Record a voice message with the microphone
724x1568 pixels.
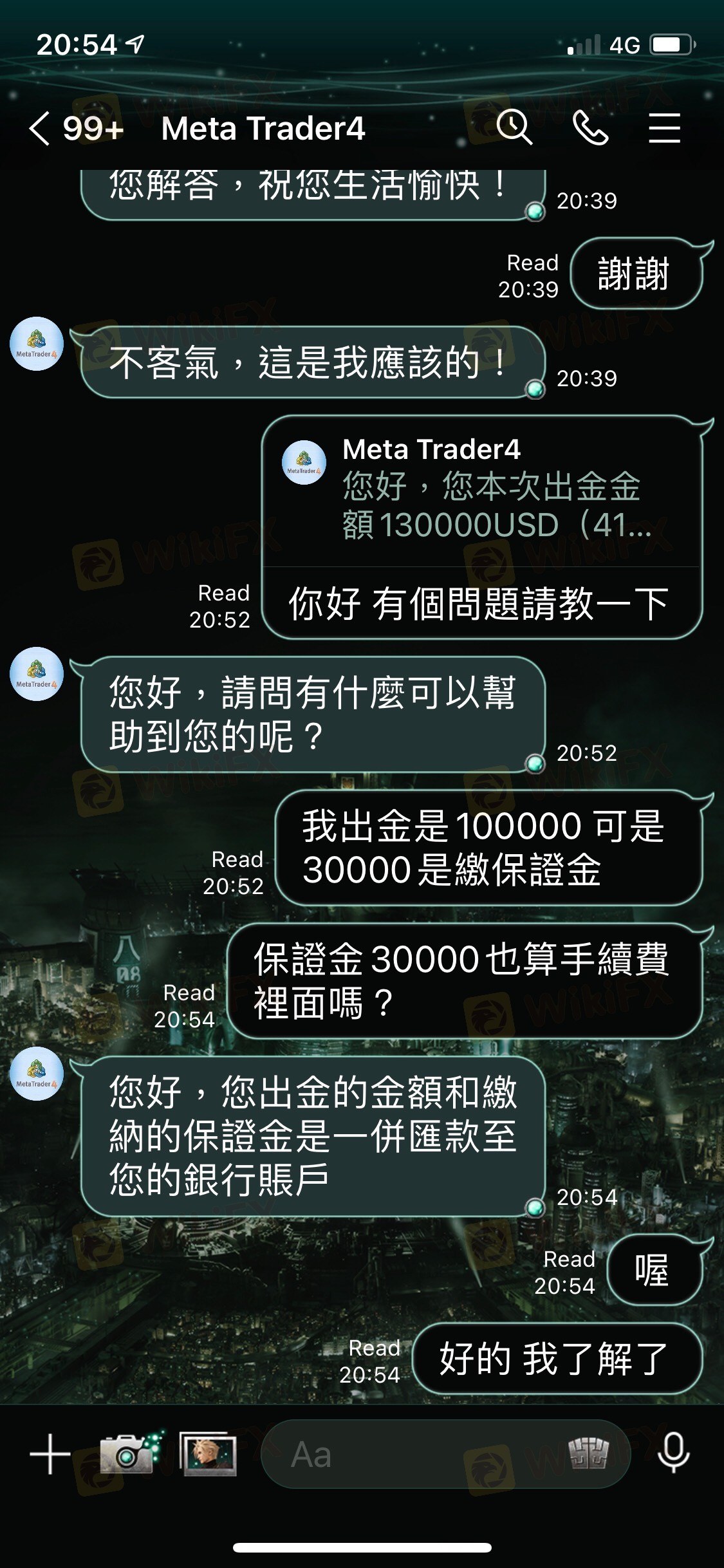click(x=674, y=1453)
